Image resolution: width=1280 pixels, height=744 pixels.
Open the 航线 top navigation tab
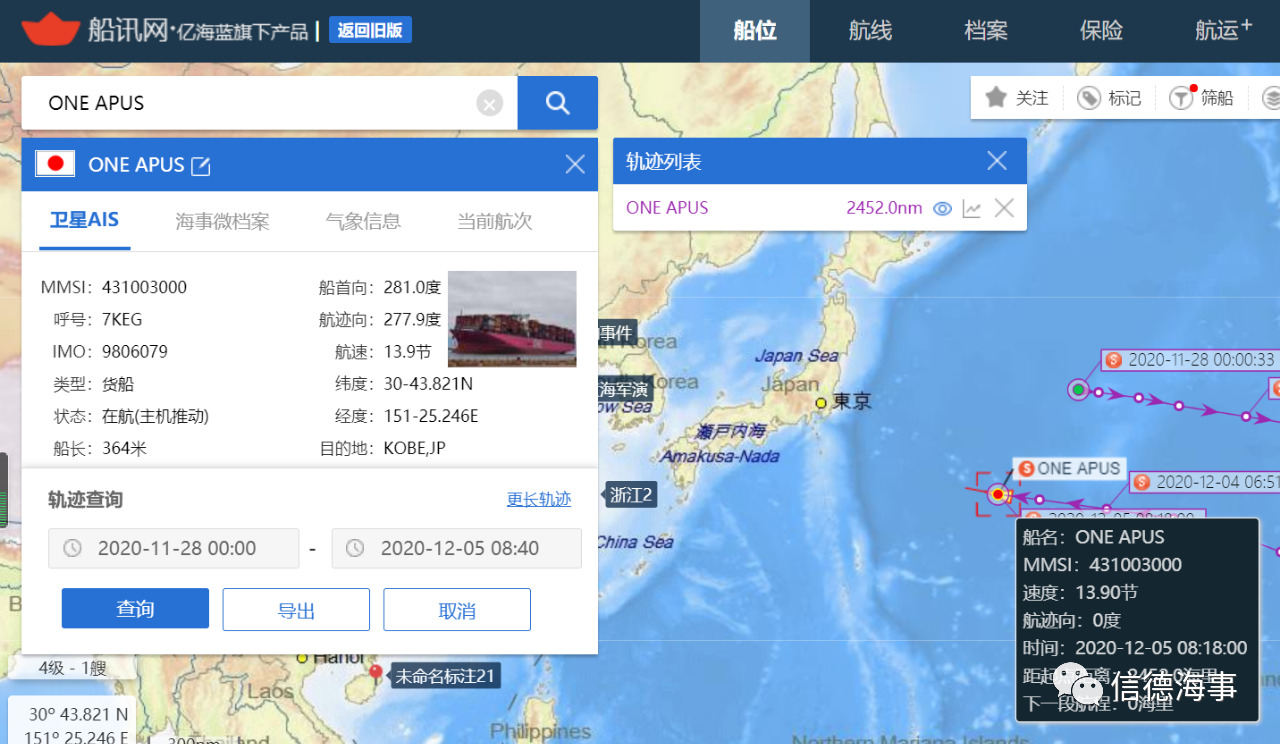[x=869, y=31]
